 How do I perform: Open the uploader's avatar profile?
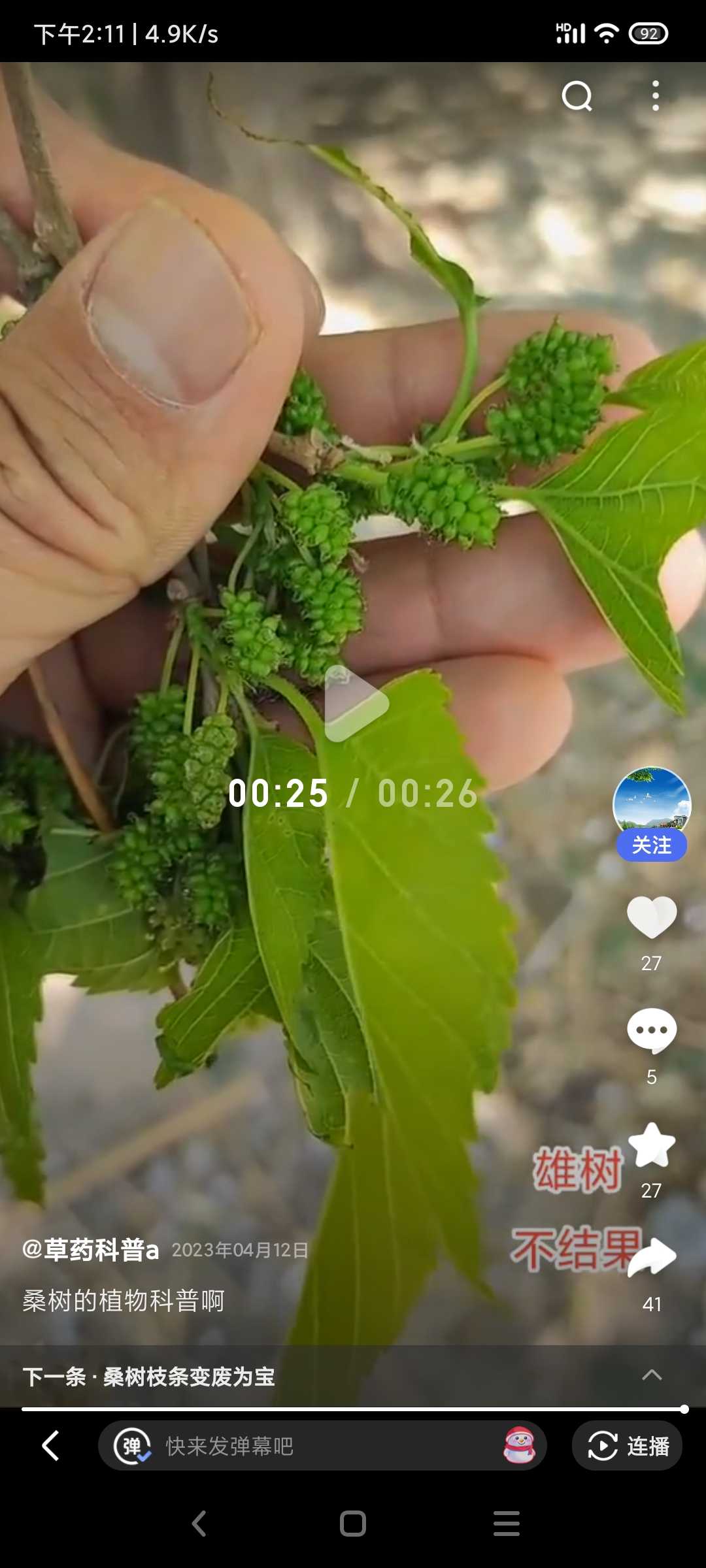tap(652, 804)
